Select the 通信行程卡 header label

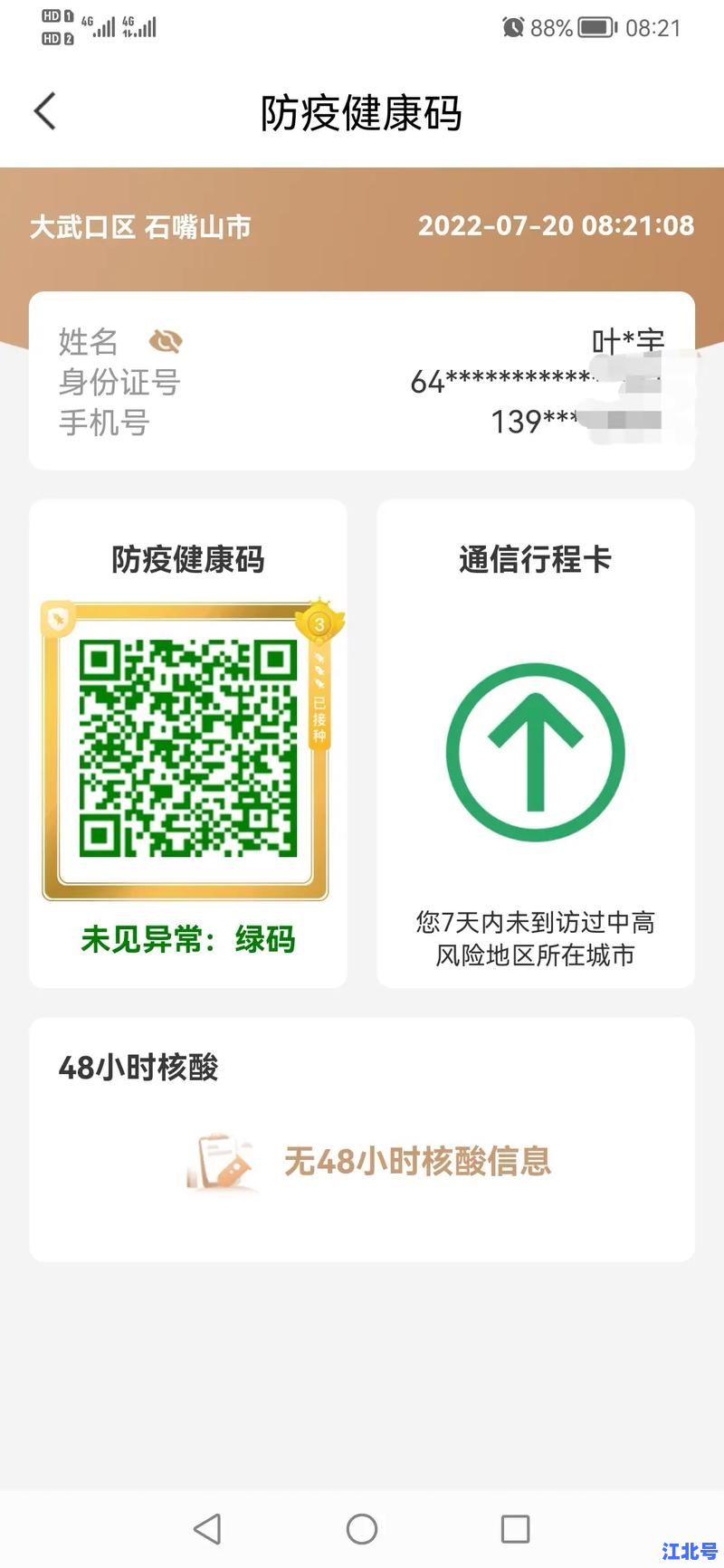tap(534, 559)
